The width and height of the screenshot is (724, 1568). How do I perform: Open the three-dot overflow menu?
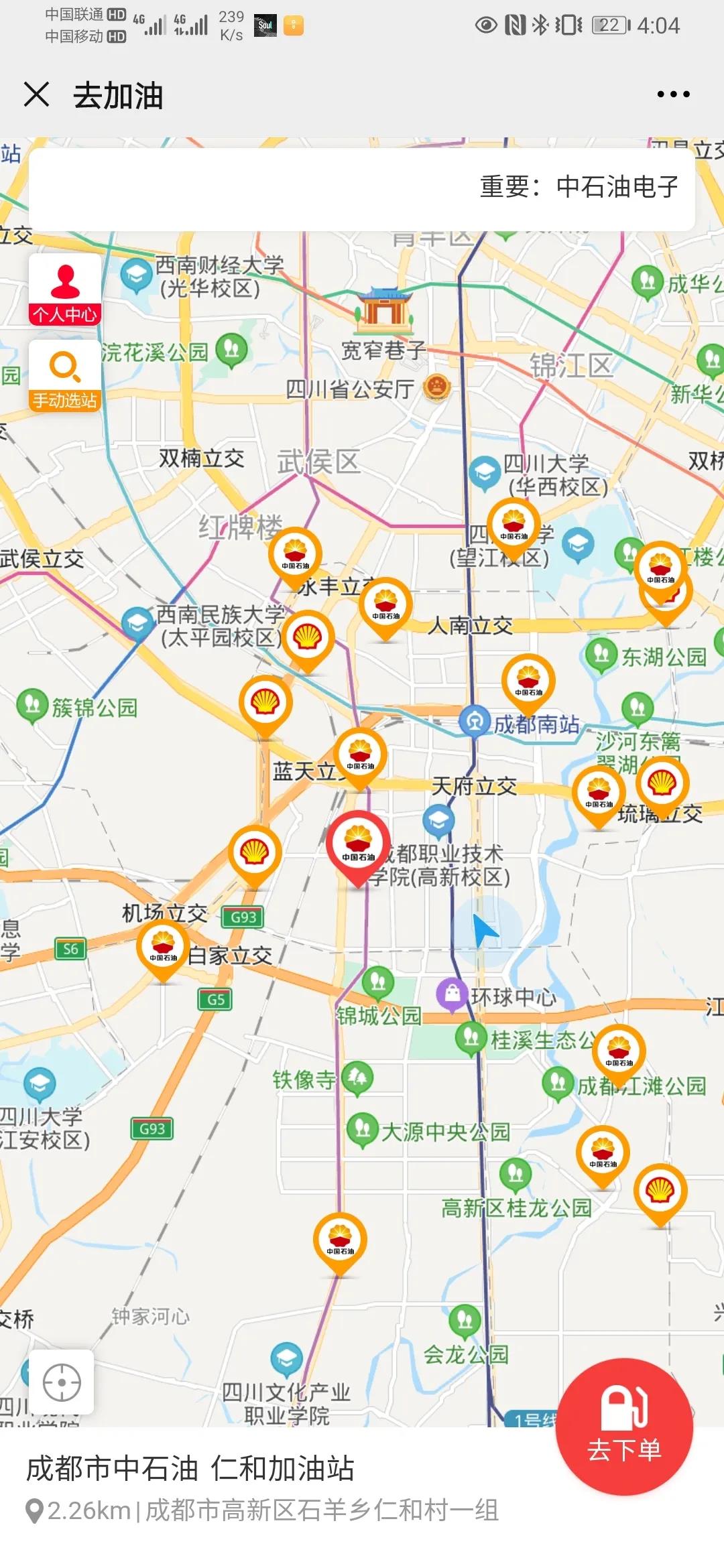point(673,94)
